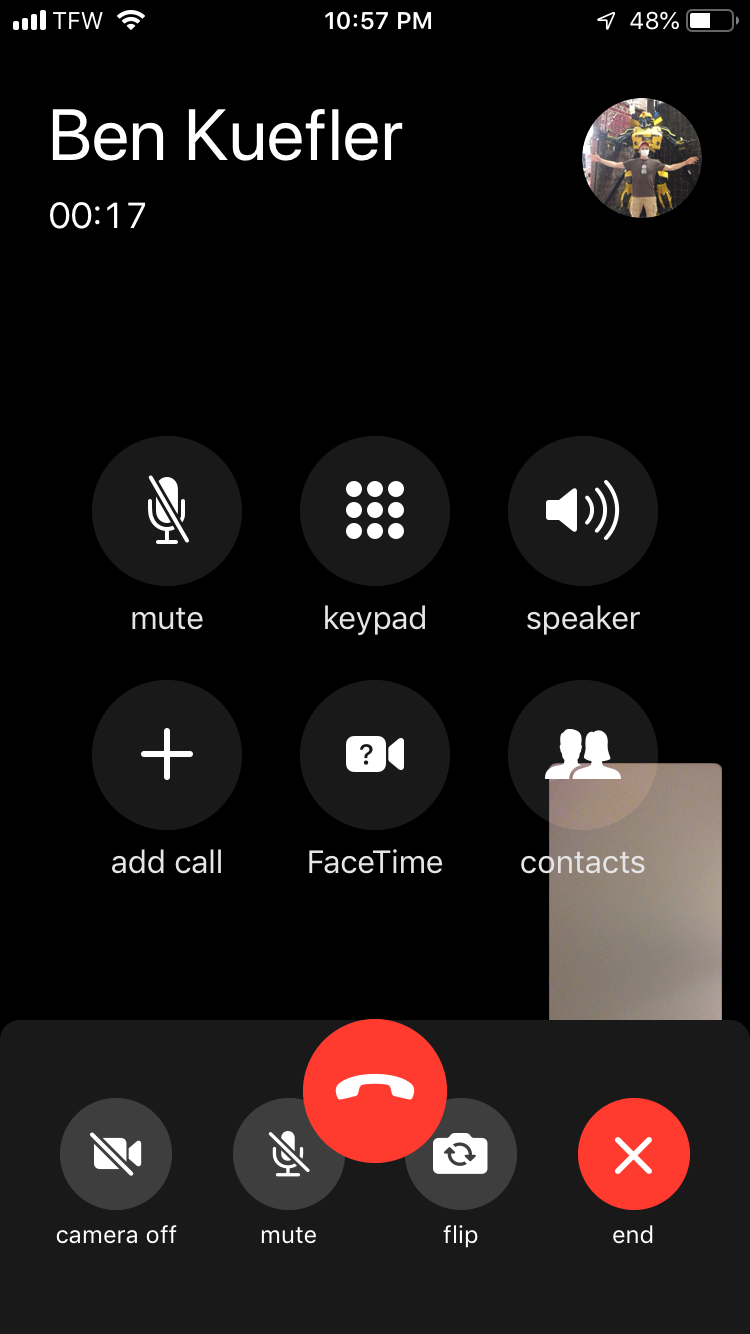Turn the camera off
Screen dimensions: 750x1334
(x=116, y=1154)
